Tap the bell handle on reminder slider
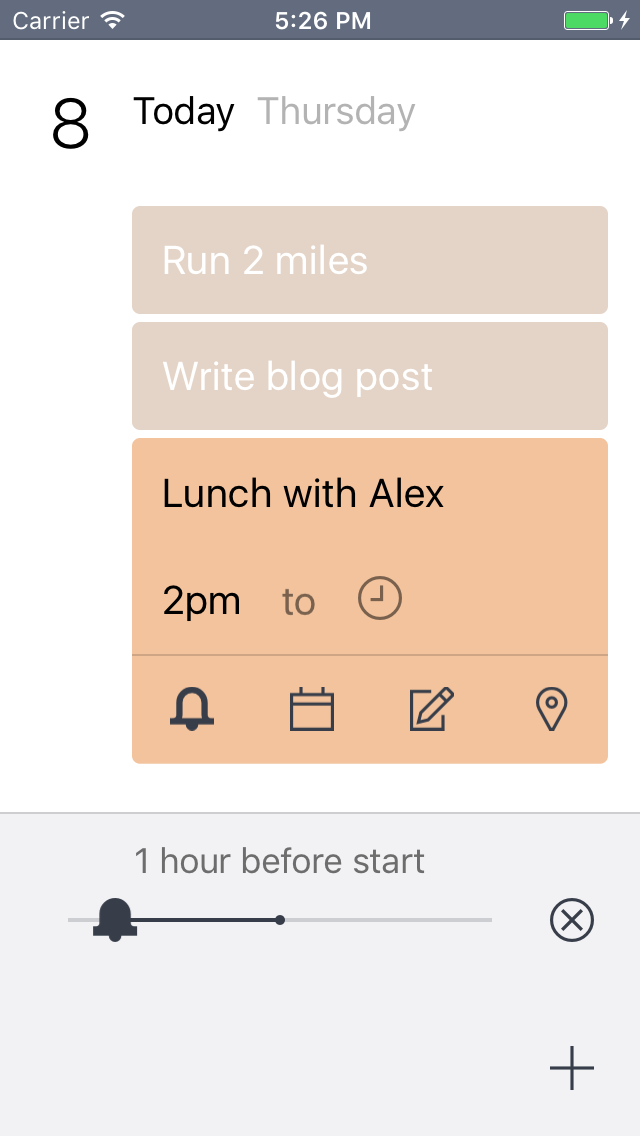This screenshot has height=1136, width=640. pyautogui.click(x=115, y=919)
